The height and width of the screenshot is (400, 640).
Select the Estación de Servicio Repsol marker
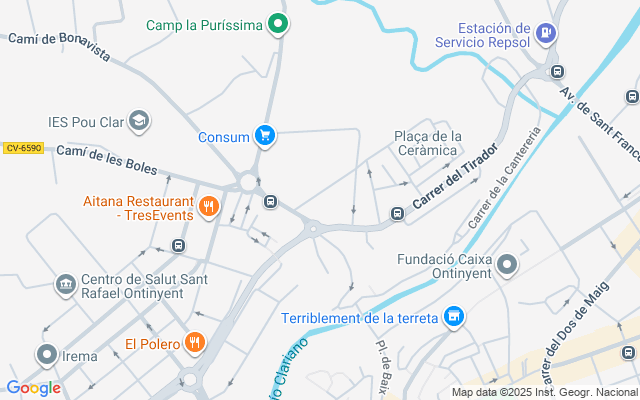pyautogui.click(x=545, y=34)
